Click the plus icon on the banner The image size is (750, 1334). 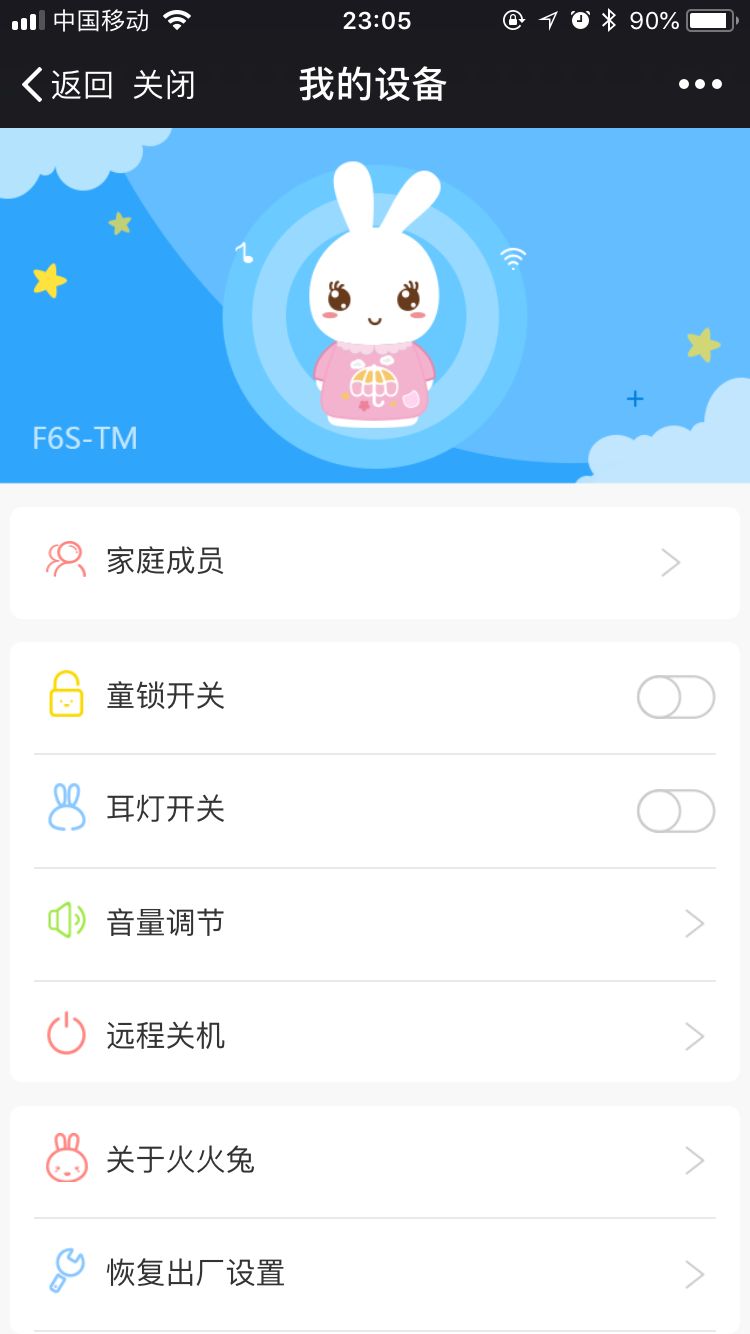click(634, 398)
